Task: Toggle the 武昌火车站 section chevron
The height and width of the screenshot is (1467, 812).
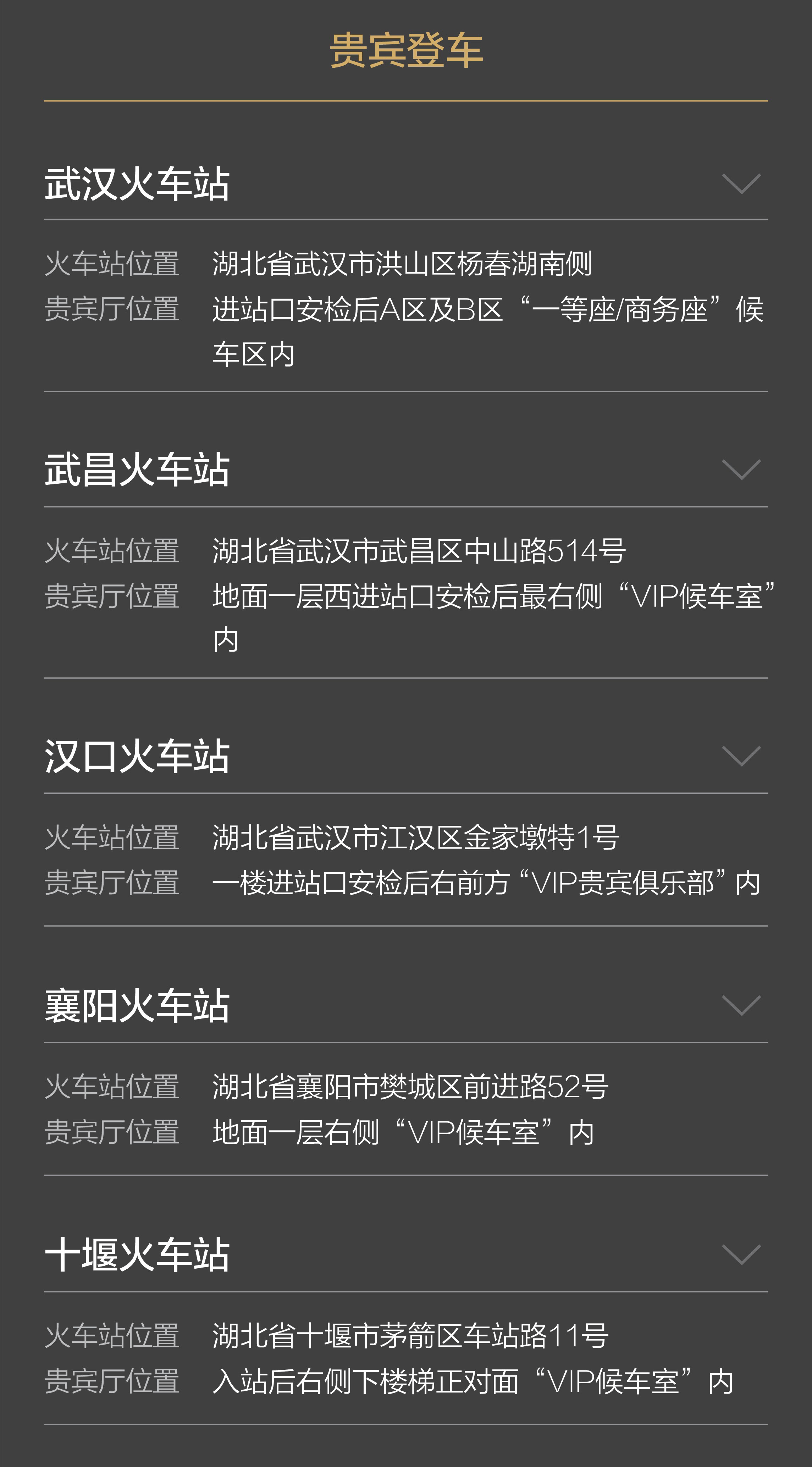Action: [741, 470]
